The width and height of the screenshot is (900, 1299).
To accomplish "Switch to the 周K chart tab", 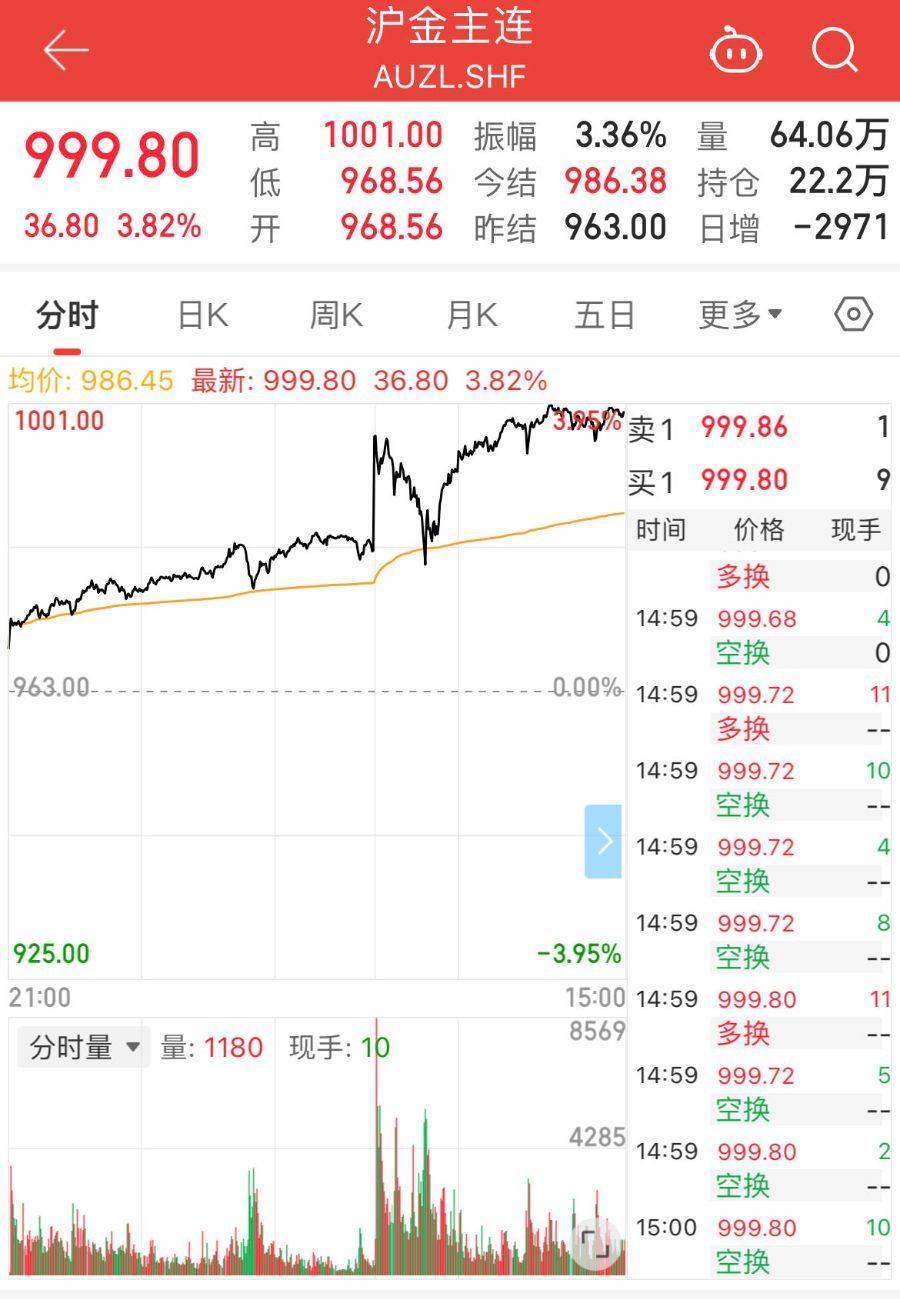I will point(336,316).
